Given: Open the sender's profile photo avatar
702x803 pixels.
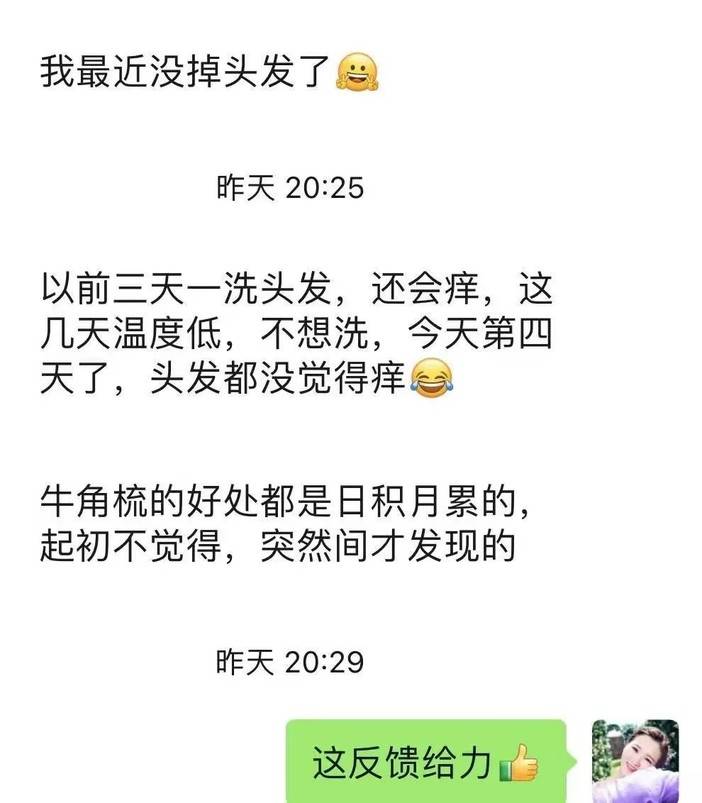Looking at the screenshot, I should (635, 761).
